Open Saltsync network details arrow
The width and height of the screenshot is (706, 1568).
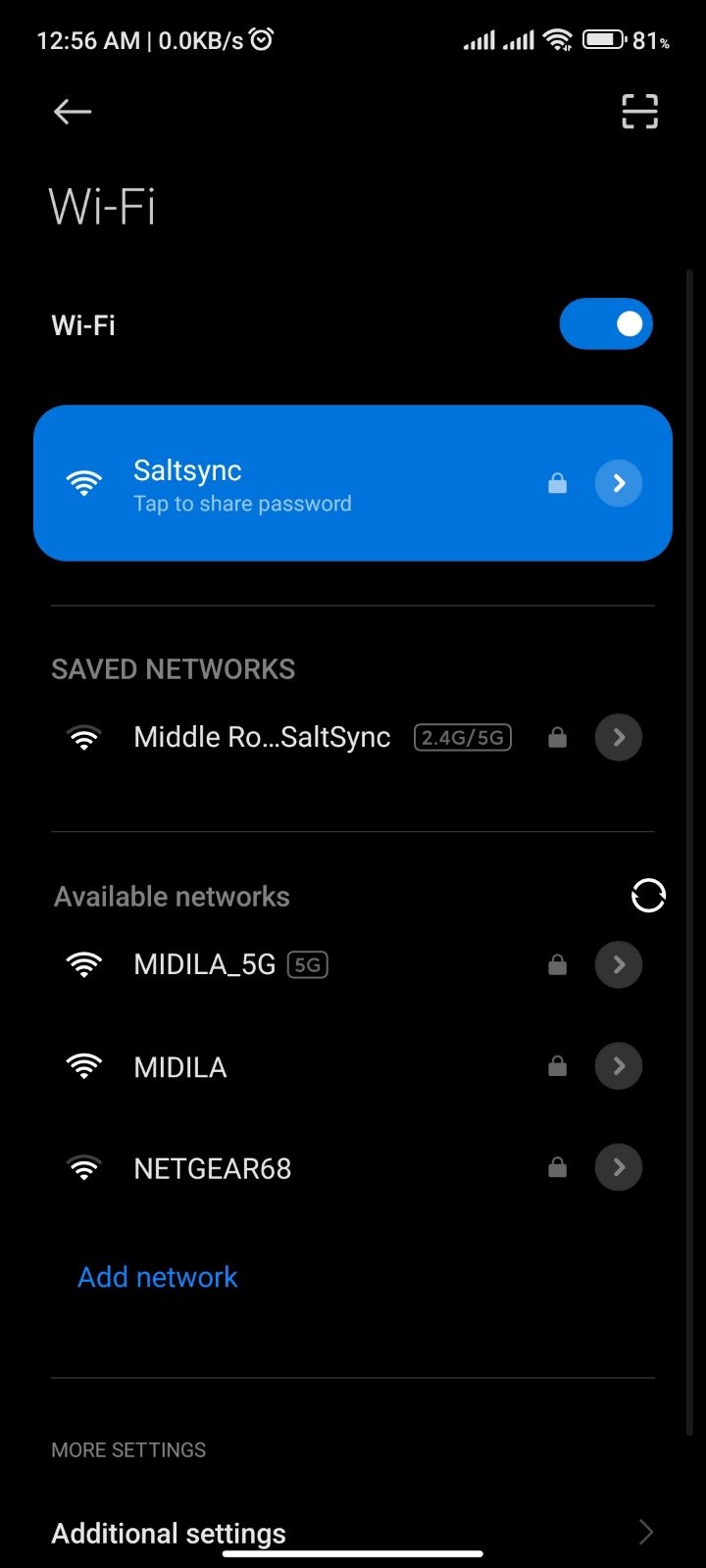619,483
